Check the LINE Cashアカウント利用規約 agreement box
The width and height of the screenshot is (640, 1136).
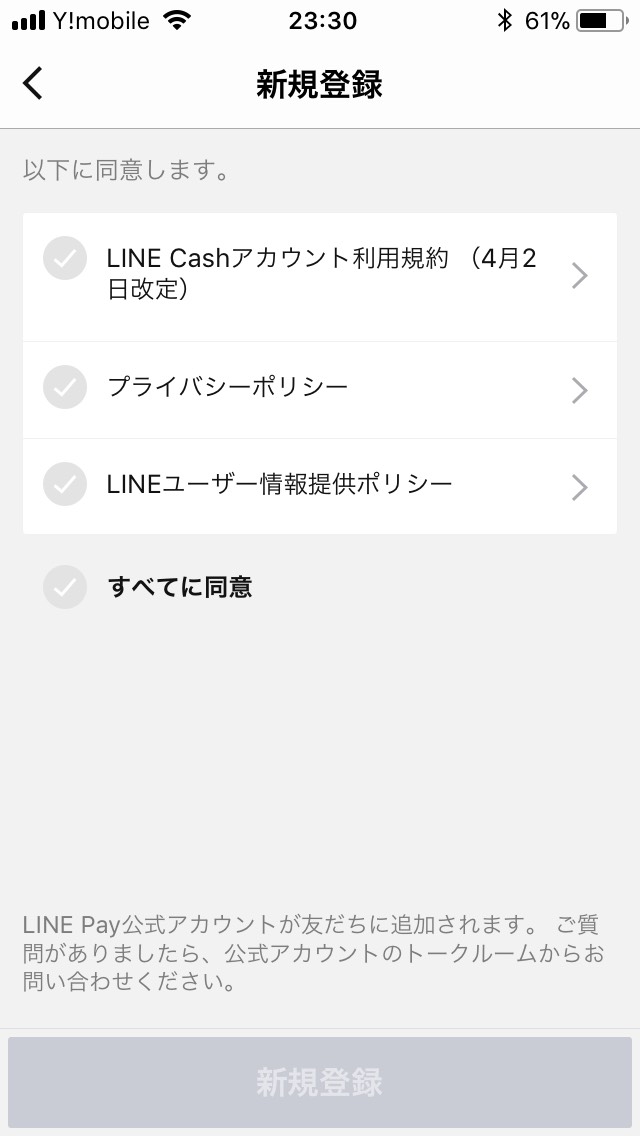65,258
